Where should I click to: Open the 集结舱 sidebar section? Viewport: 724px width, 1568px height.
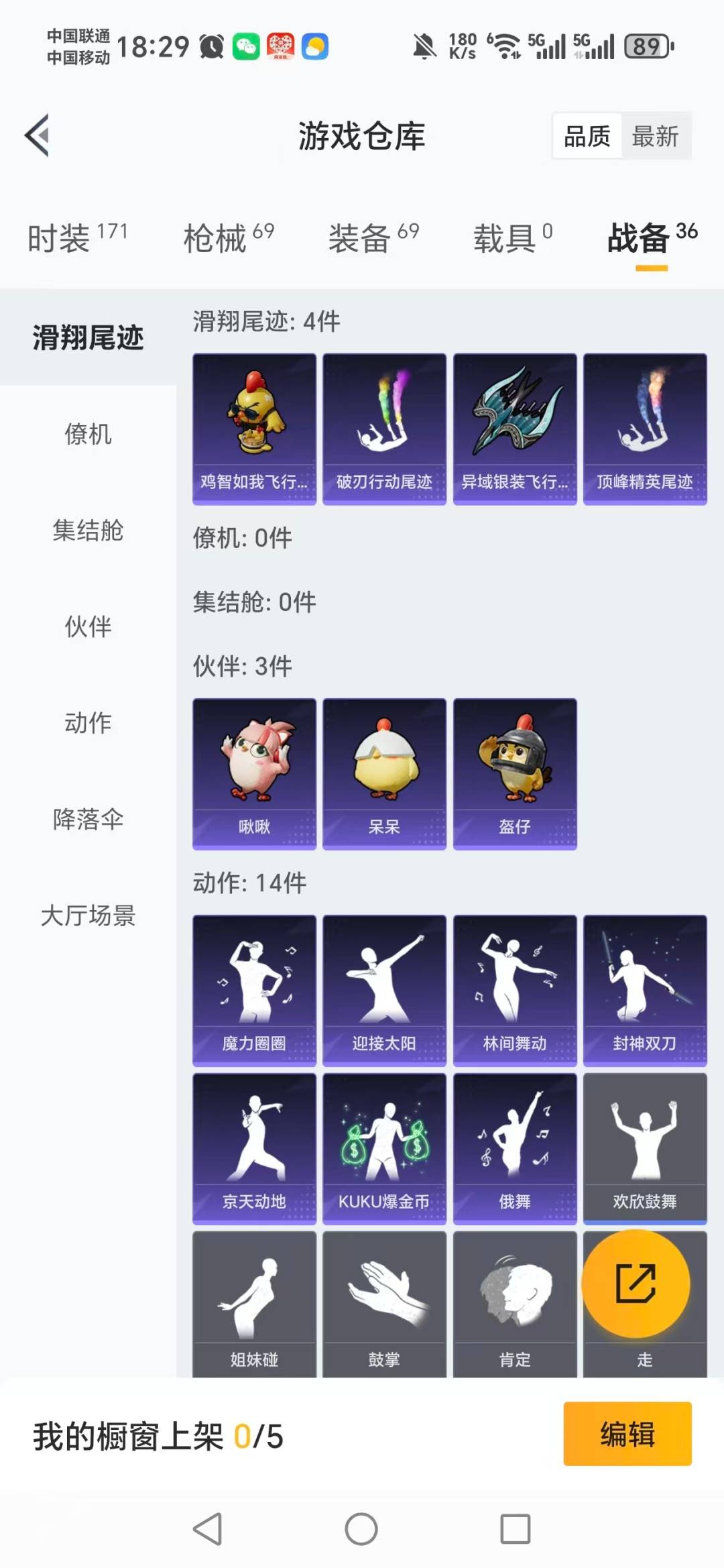pyautogui.click(x=88, y=531)
